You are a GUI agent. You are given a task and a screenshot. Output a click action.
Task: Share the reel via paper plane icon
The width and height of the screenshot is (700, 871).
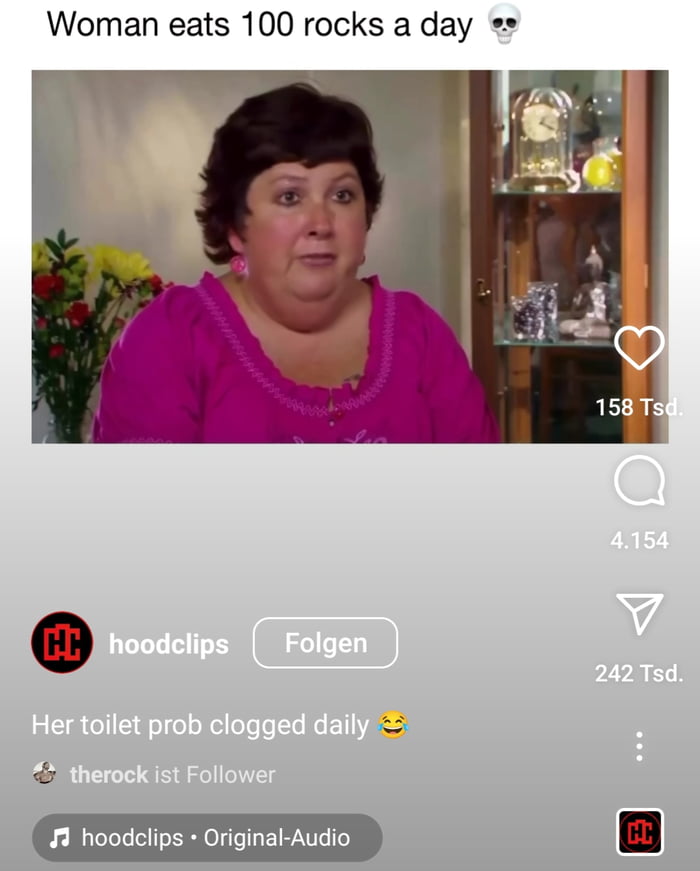click(x=639, y=613)
